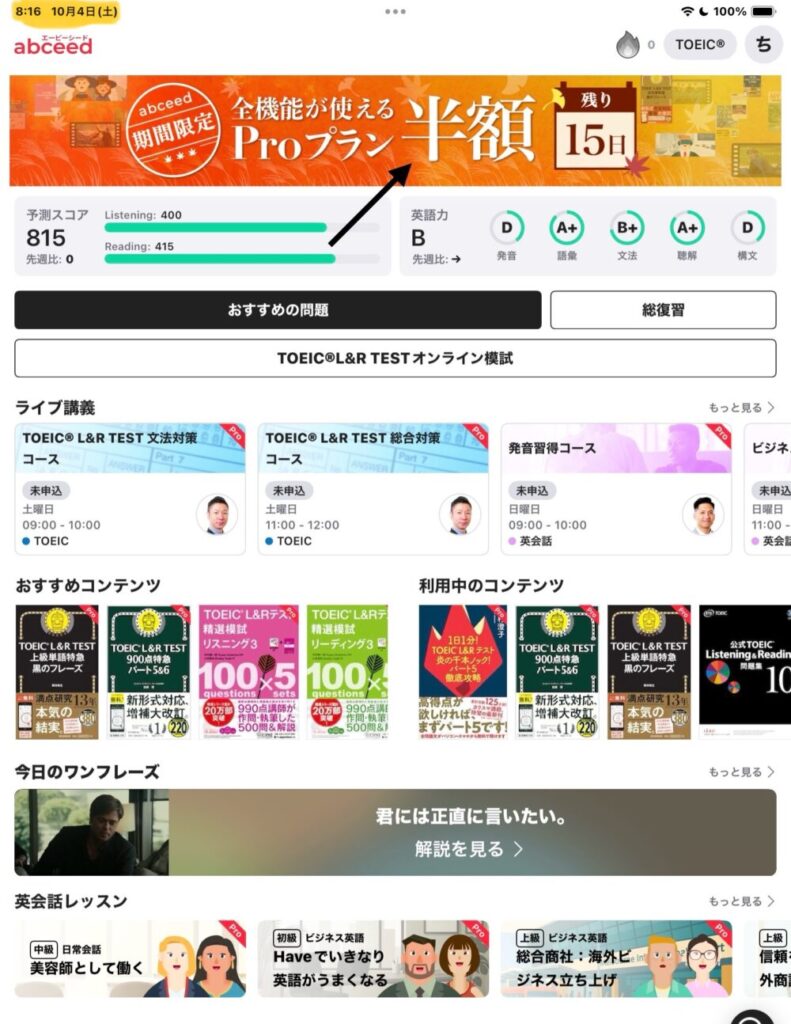
Task: Open Haveでいきなり英語がうまくなる lesson
Action: click(x=373, y=959)
